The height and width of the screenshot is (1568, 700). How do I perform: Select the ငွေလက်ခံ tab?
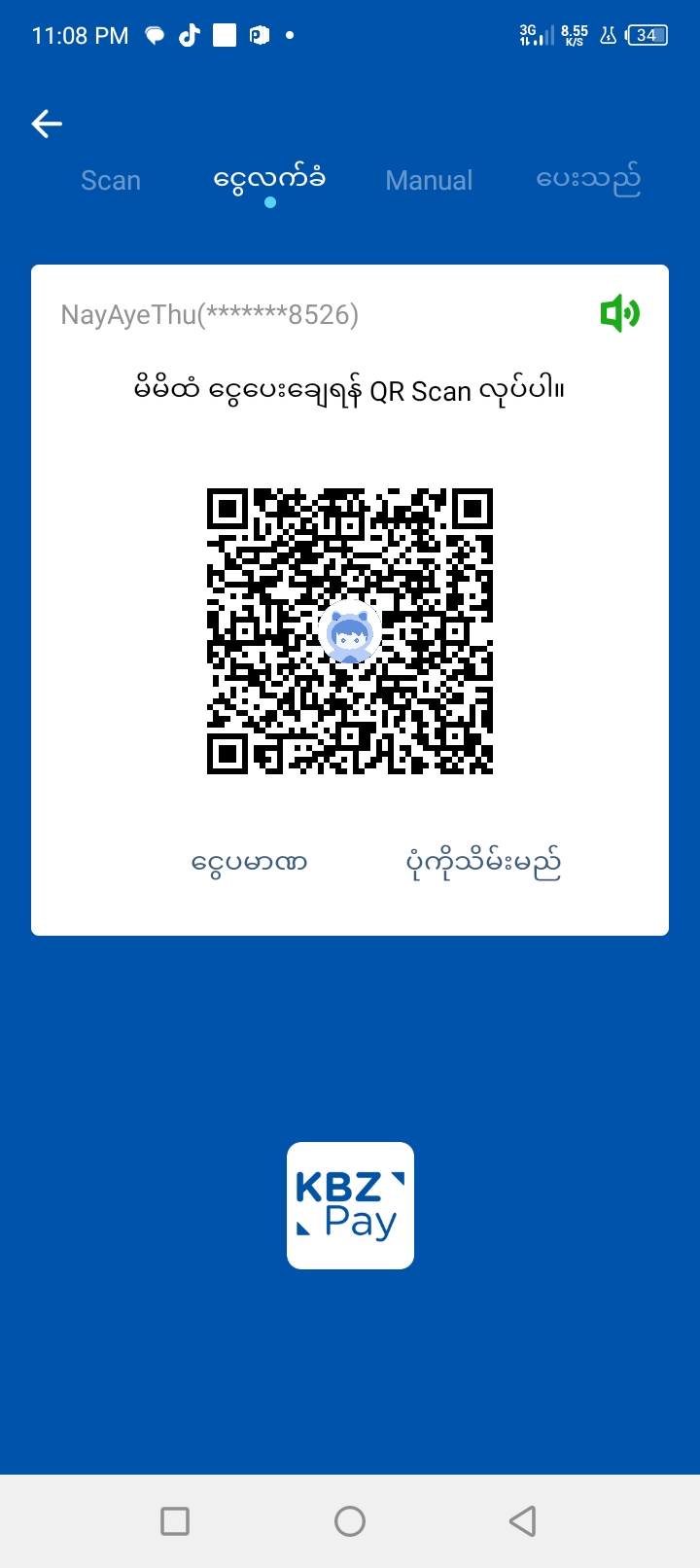[269, 180]
